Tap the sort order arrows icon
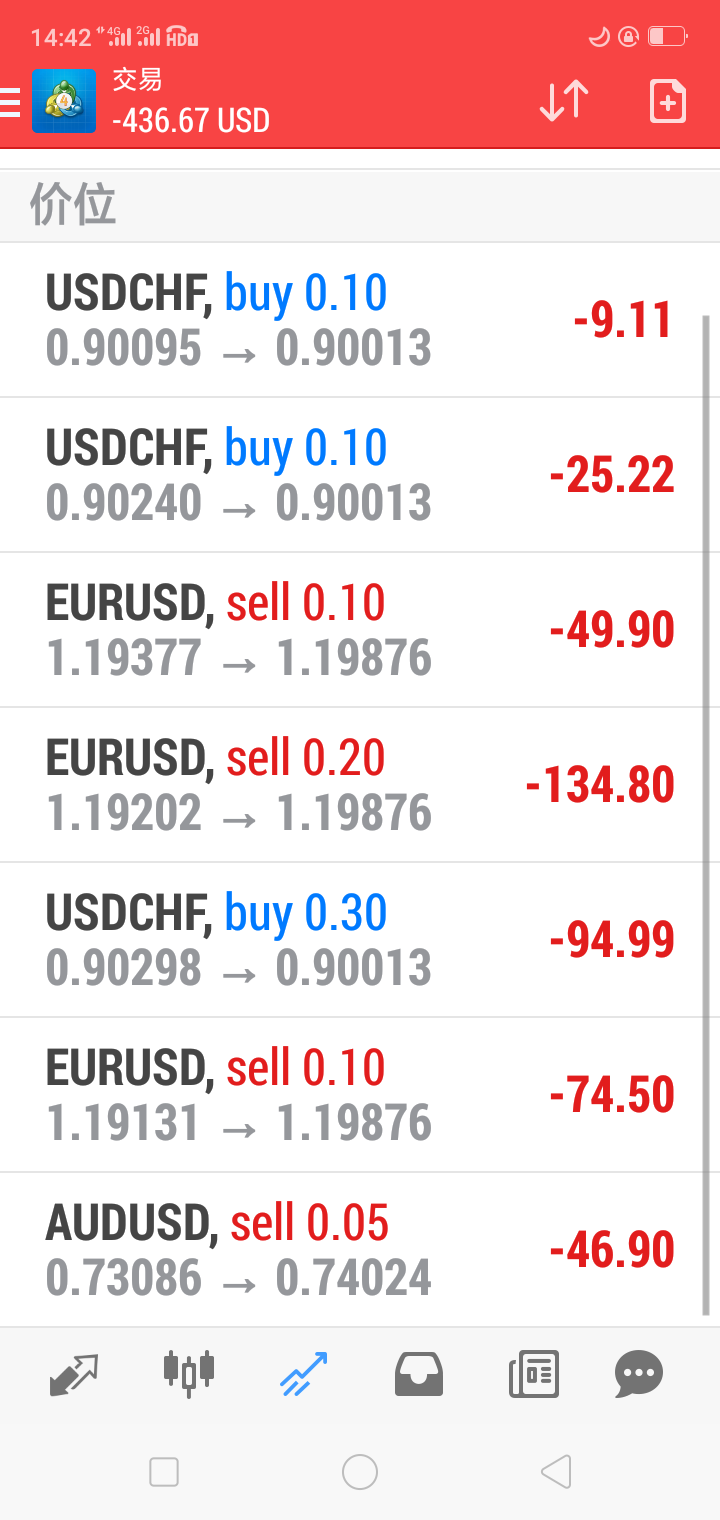 click(x=564, y=101)
